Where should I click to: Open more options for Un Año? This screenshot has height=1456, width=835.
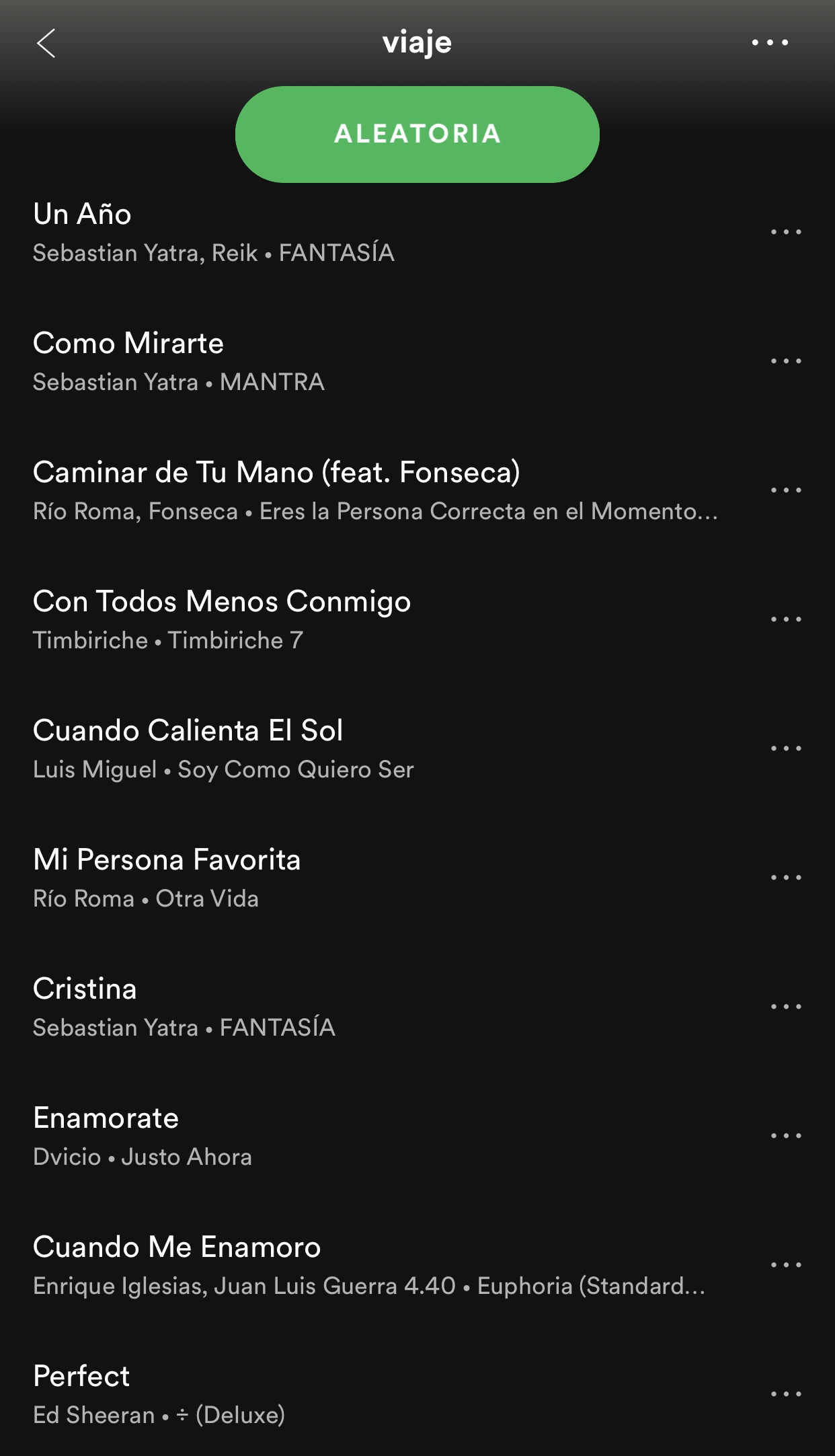(786, 232)
